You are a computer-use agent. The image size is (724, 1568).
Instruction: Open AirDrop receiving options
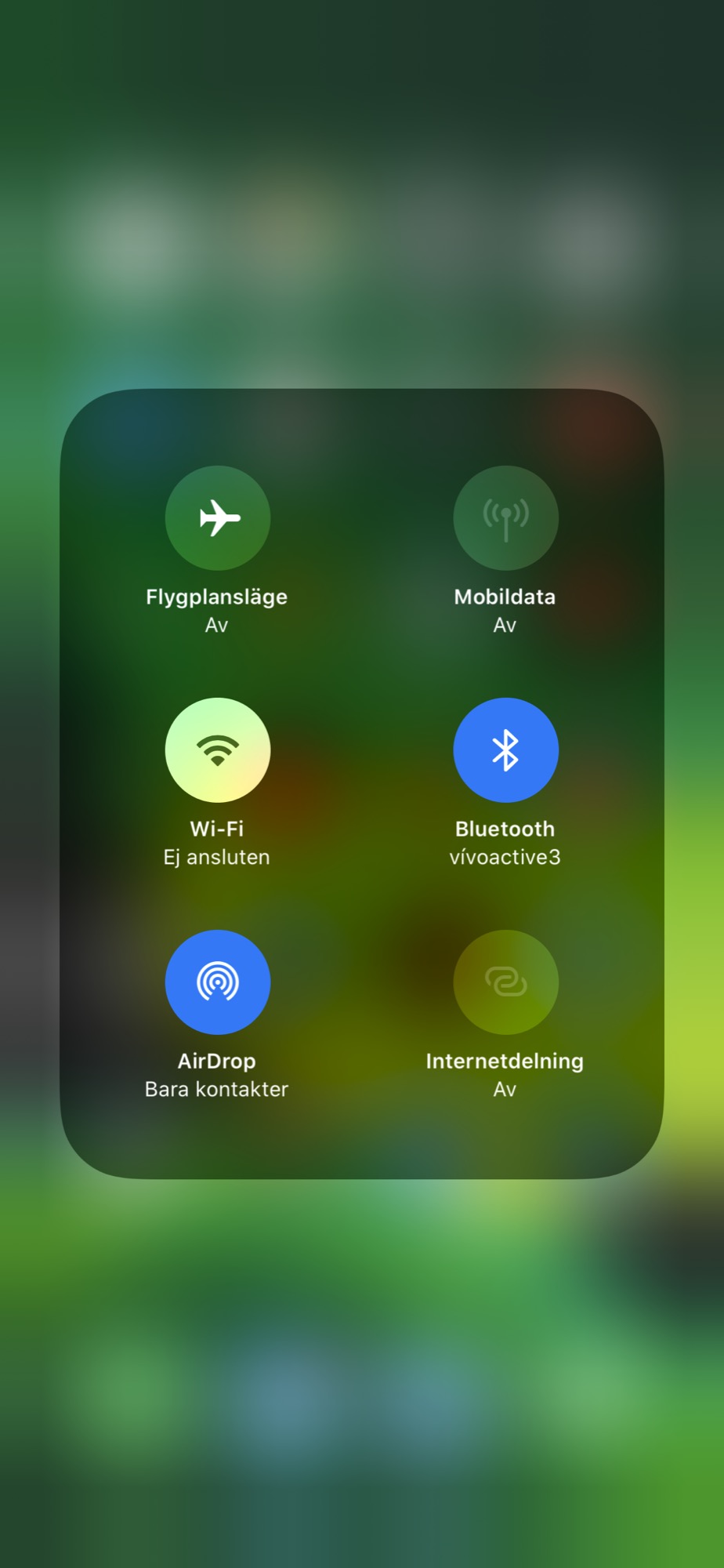coord(217,982)
